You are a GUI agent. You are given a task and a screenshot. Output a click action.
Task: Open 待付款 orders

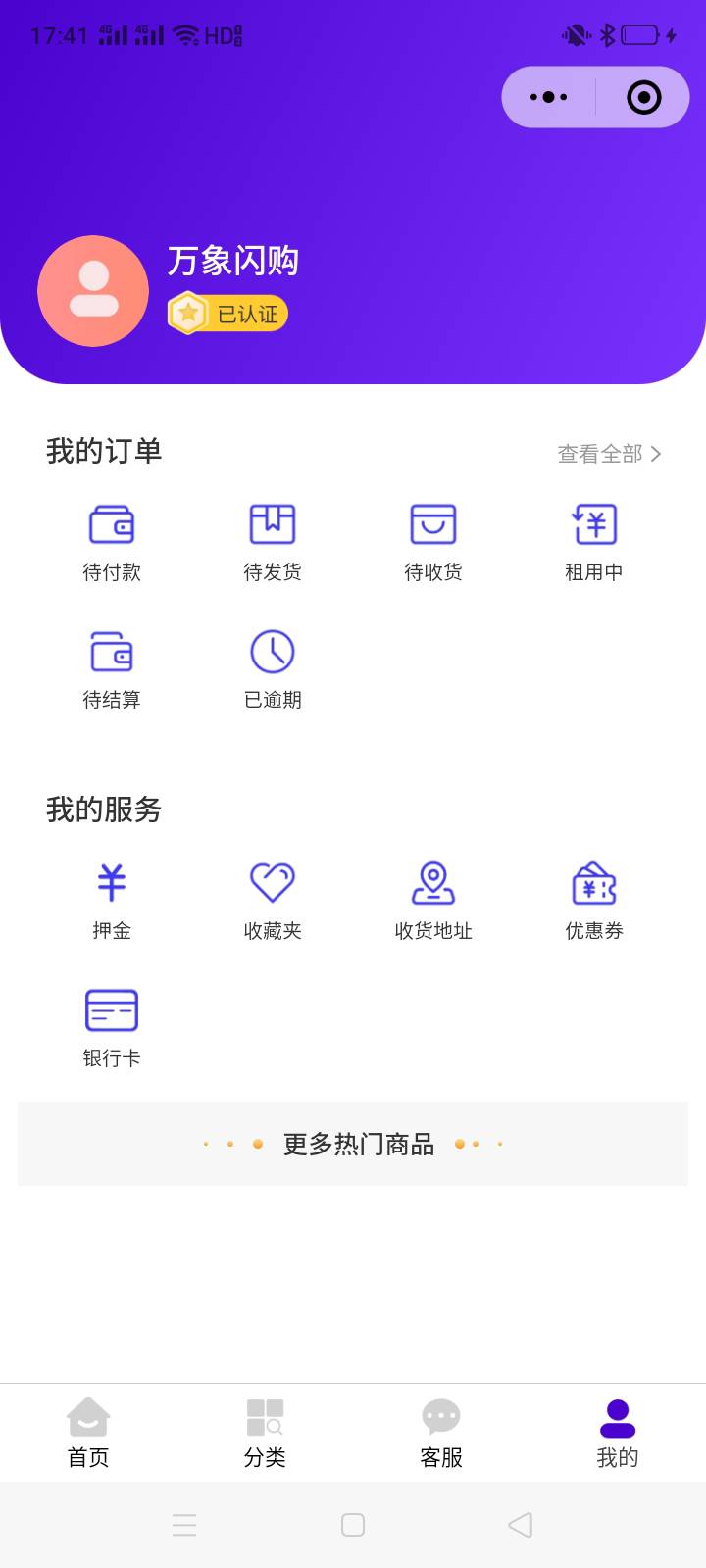click(x=112, y=544)
